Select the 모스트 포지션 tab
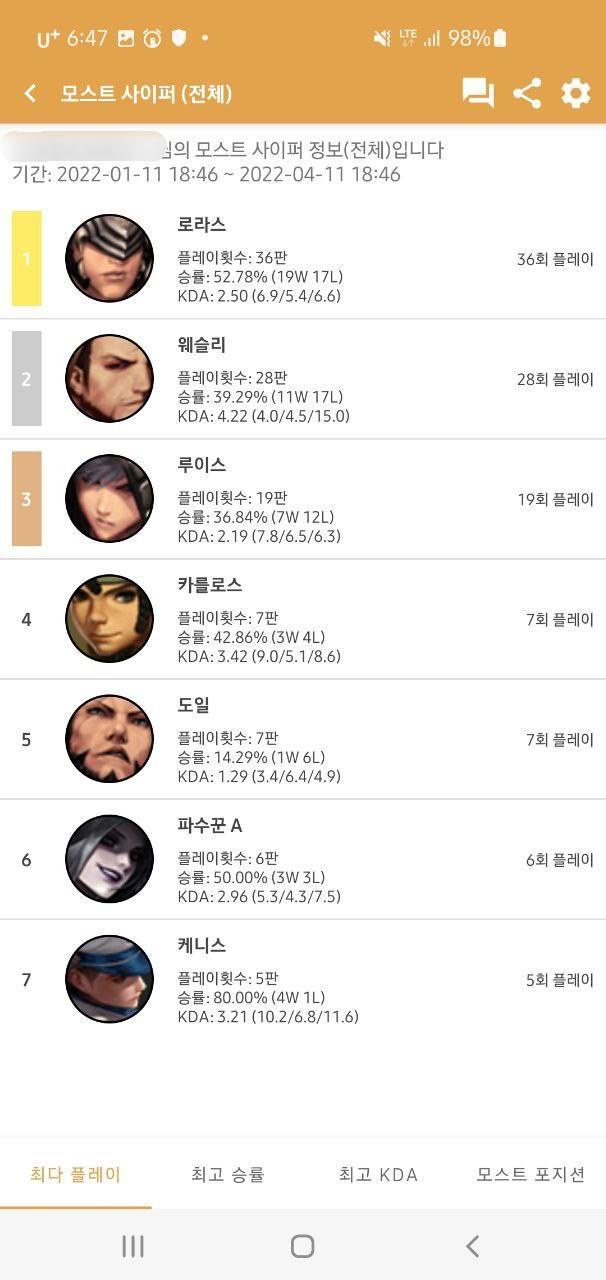 point(530,1175)
